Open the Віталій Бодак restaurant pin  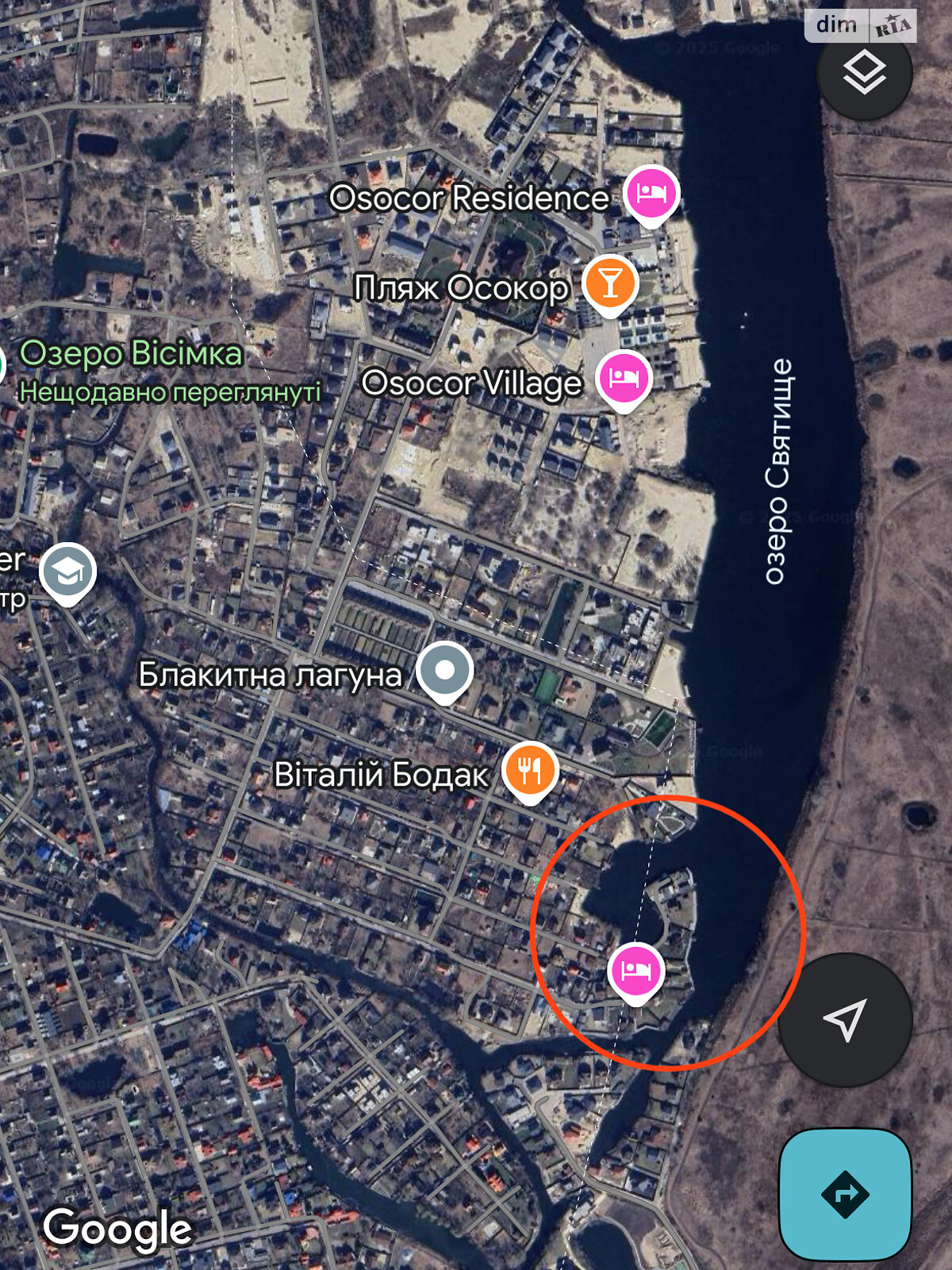pos(530,769)
